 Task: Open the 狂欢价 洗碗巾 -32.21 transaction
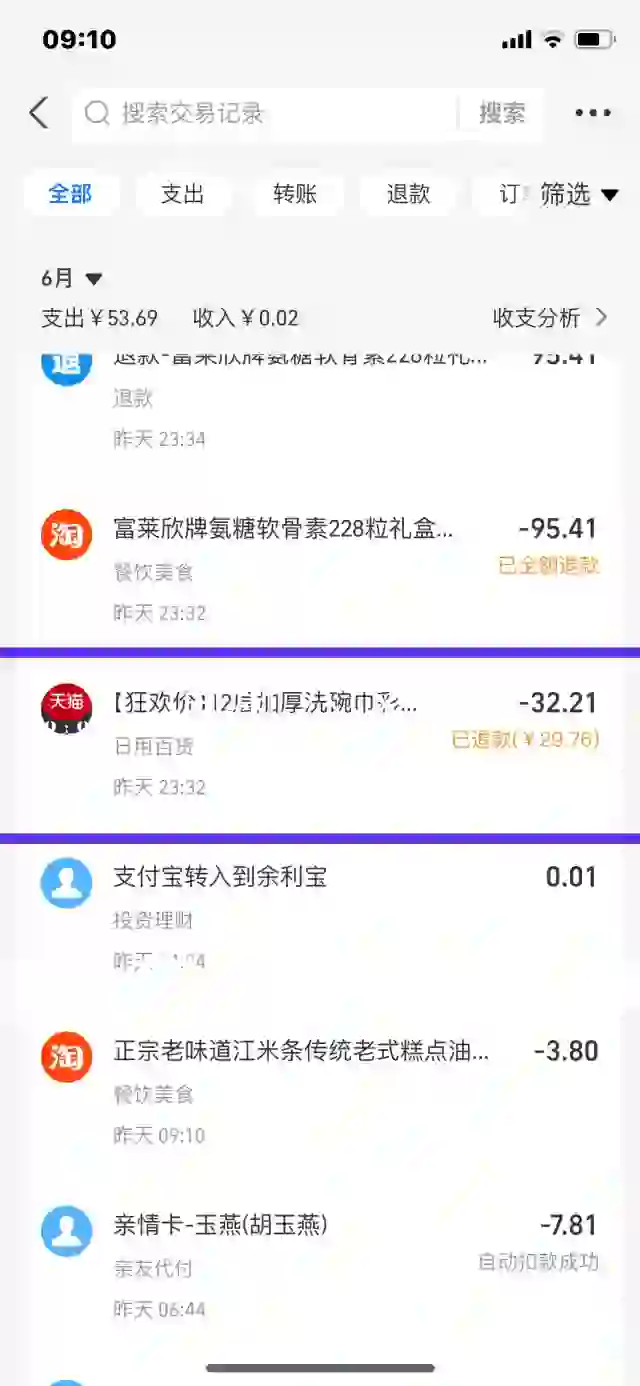point(320,745)
